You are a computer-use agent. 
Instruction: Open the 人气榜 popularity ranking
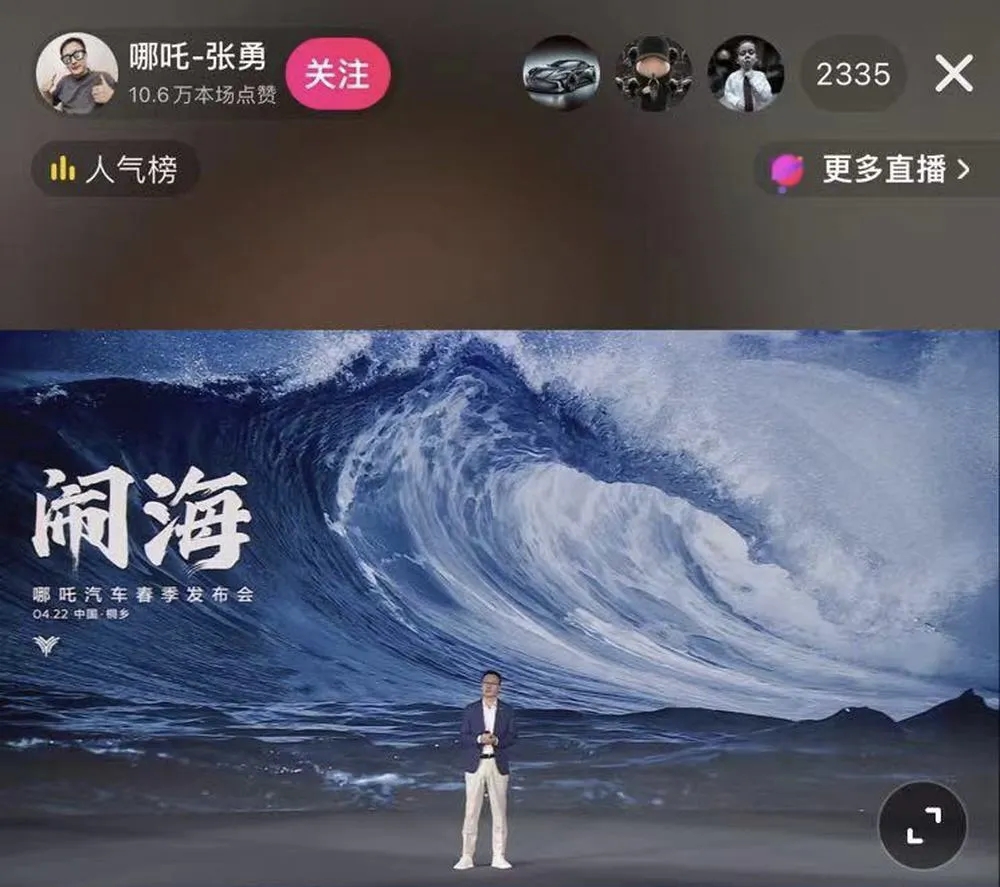(x=115, y=169)
